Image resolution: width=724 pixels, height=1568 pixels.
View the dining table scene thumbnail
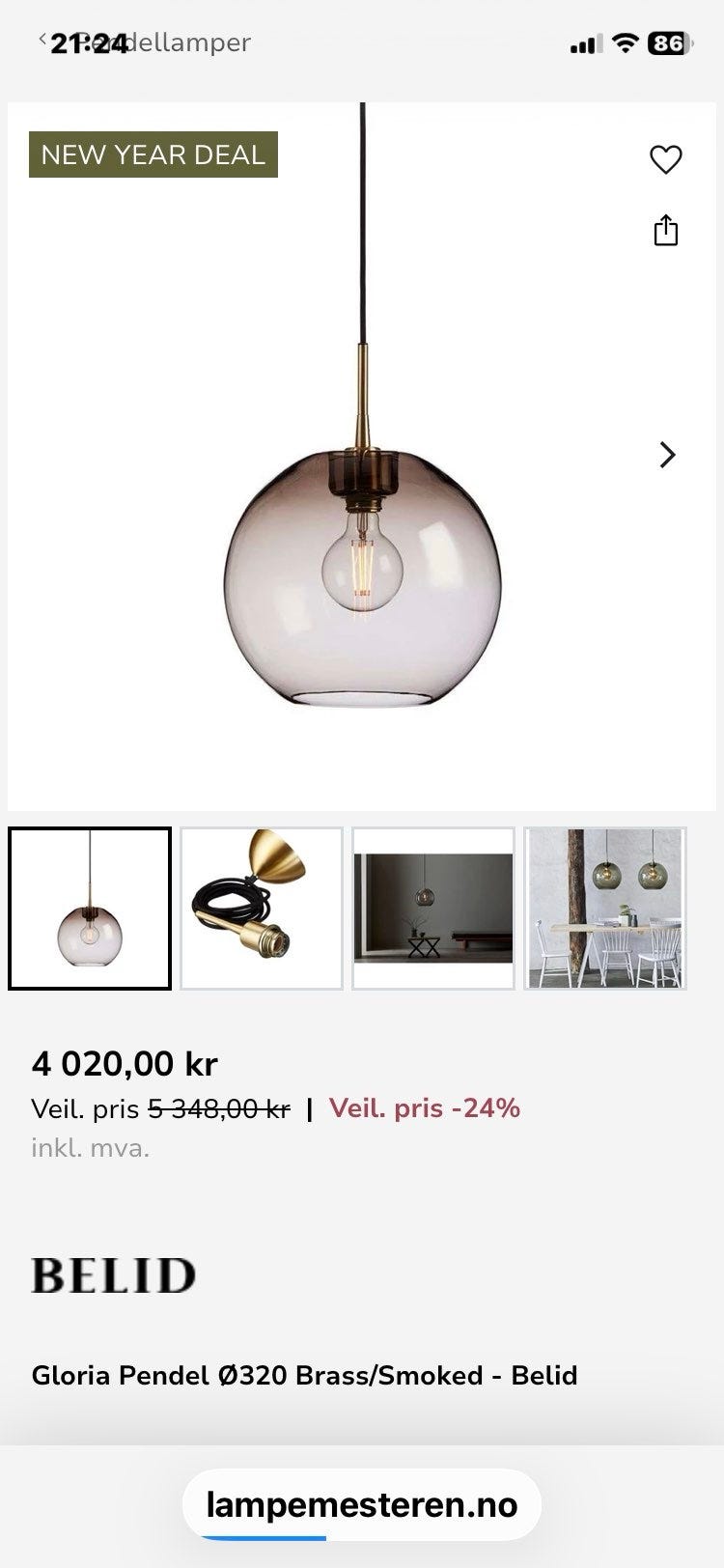pos(605,906)
